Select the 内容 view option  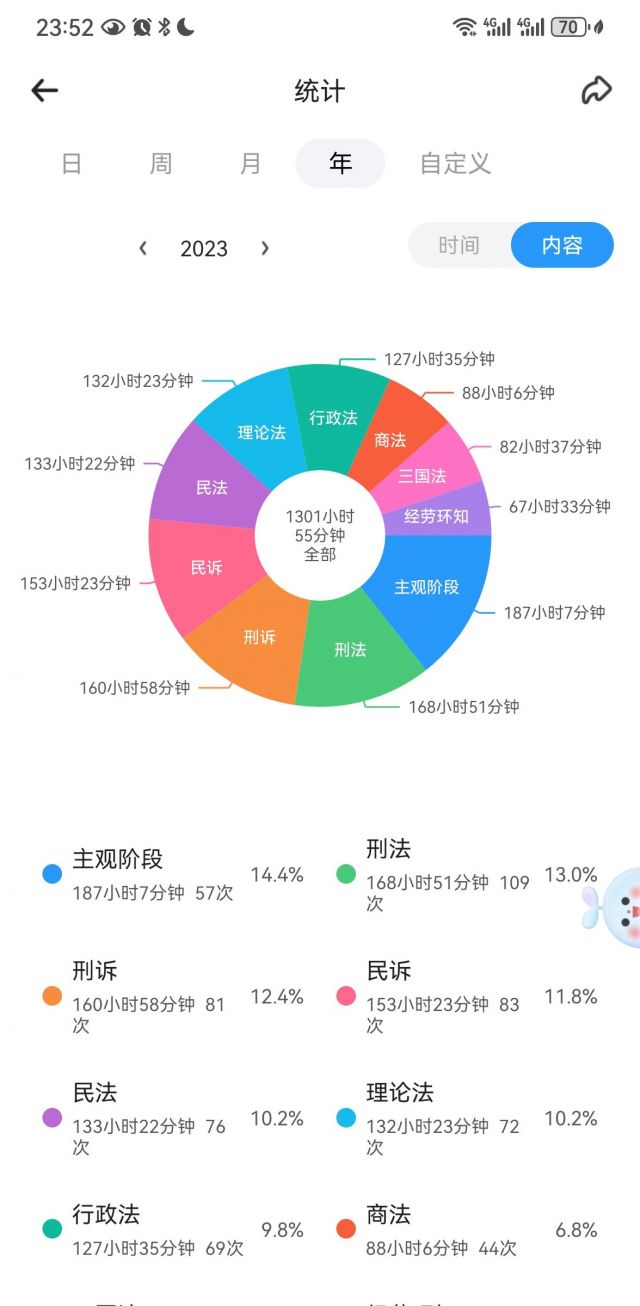[x=562, y=245]
